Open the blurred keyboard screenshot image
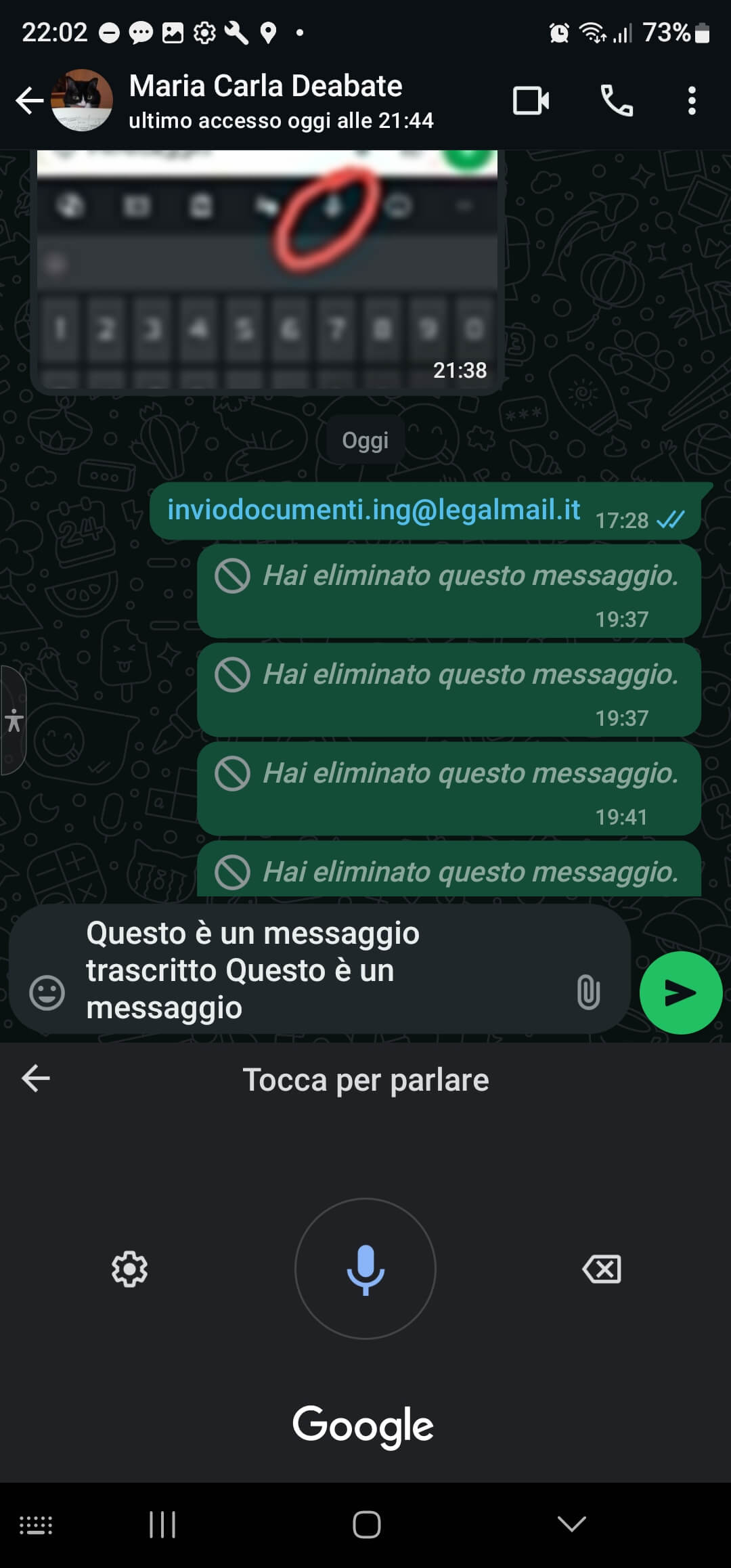Image resolution: width=731 pixels, height=1568 pixels. tap(267, 271)
